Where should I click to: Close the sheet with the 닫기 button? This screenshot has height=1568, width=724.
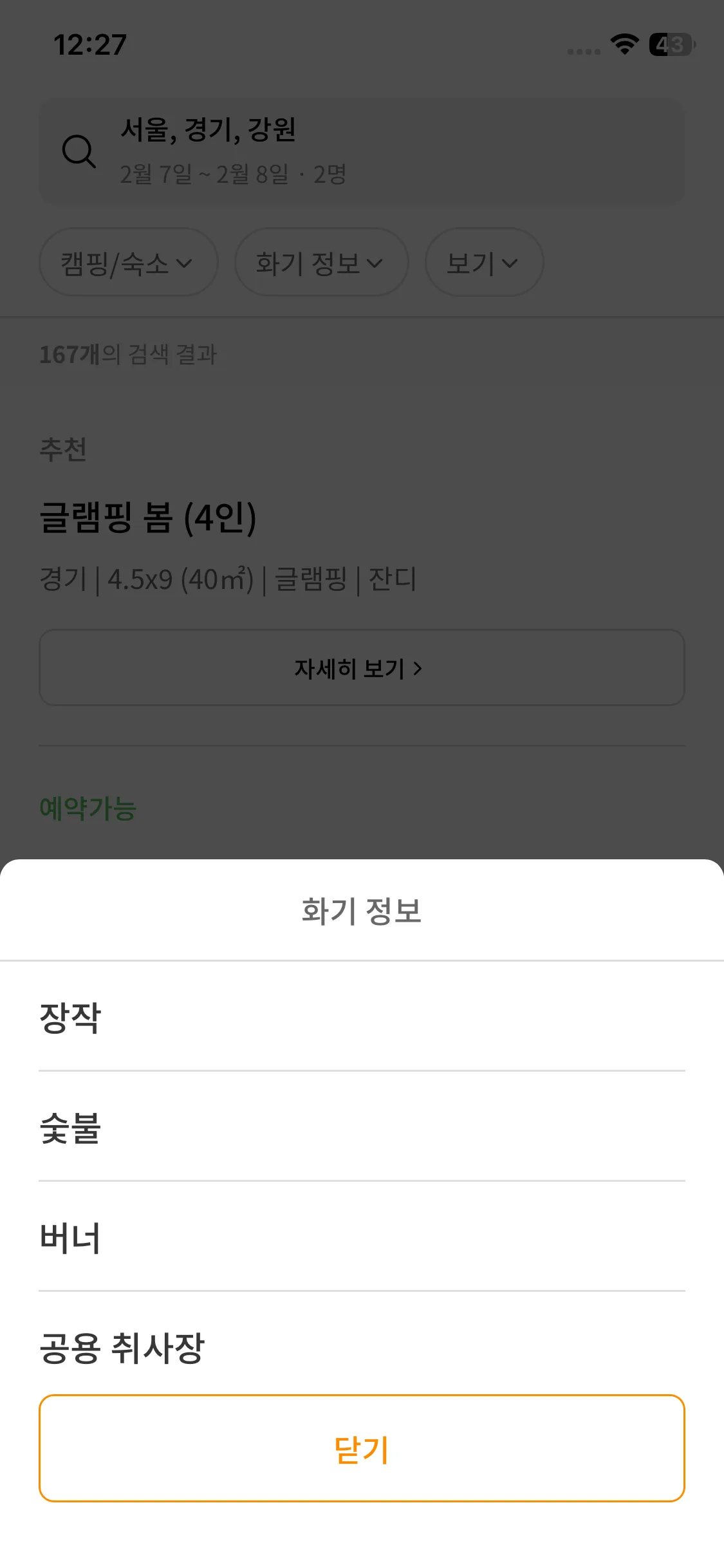[362, 1448]
